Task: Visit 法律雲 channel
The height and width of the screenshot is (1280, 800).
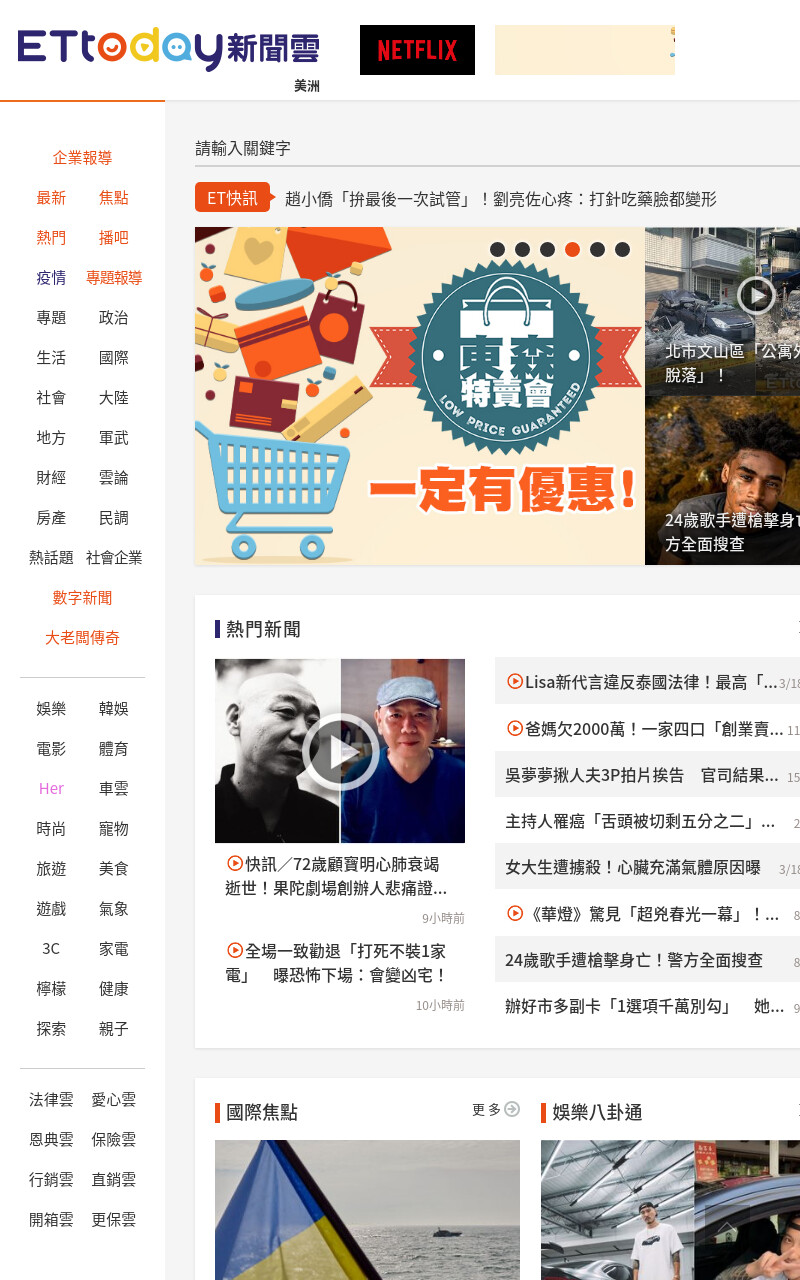Action: pos(51,1100)
